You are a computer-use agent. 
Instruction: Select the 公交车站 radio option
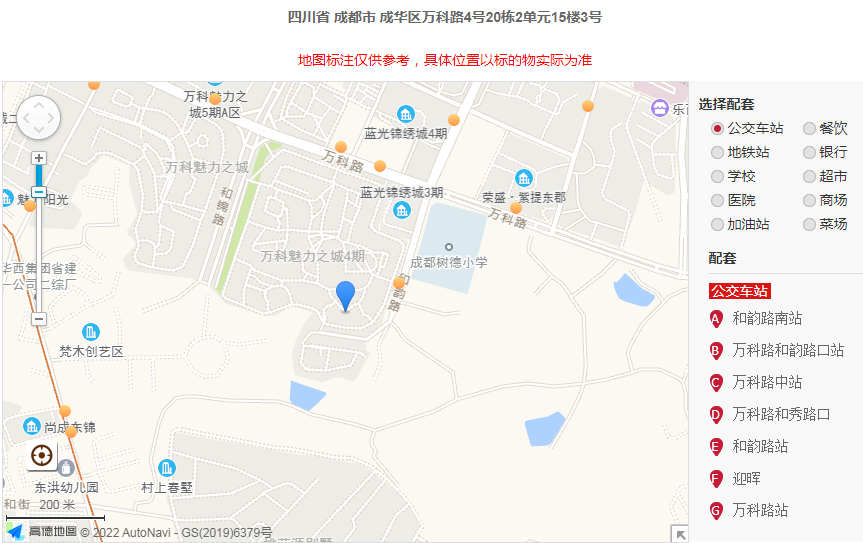pos(717,129)
